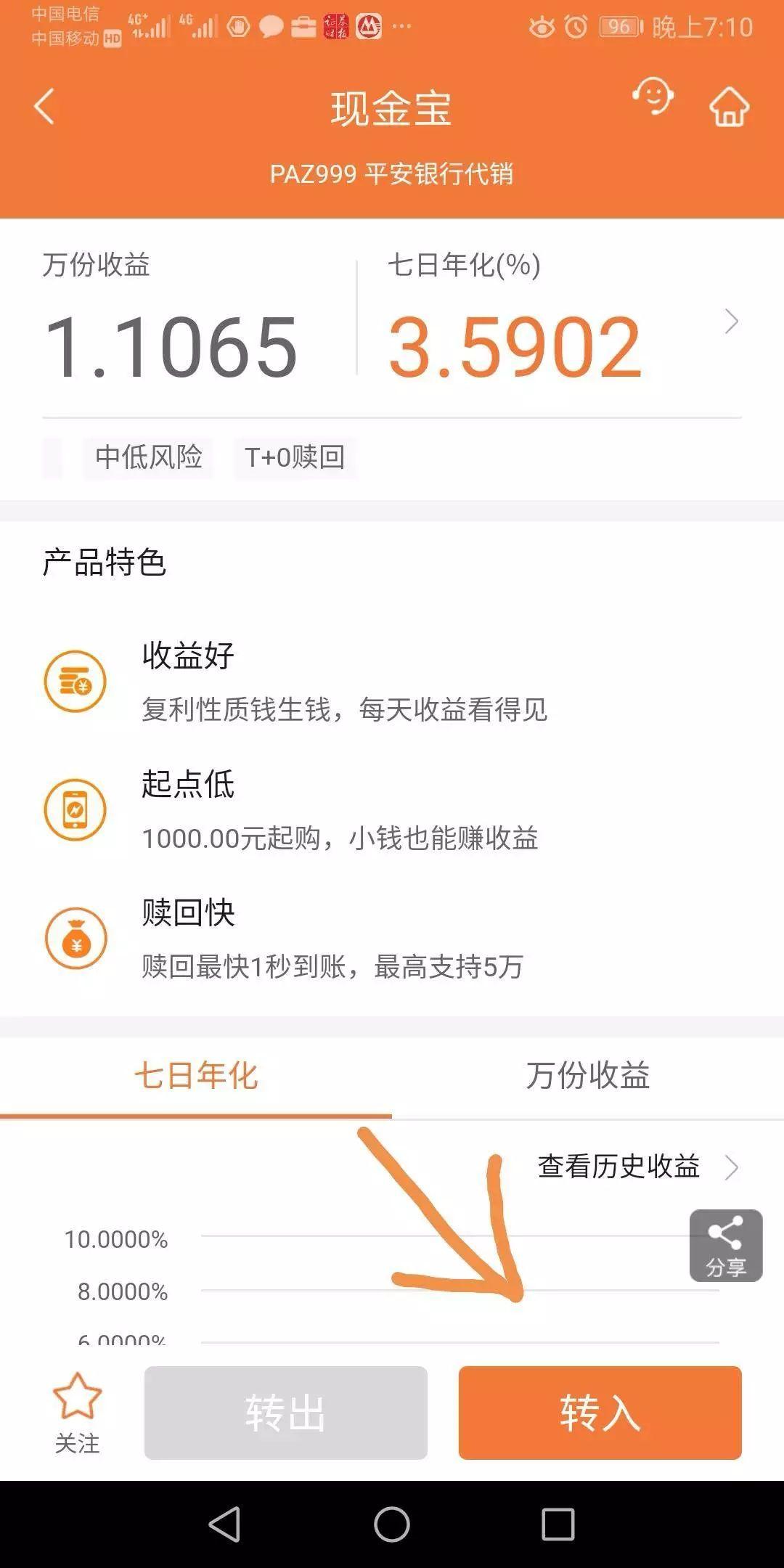Go back using the header arrow
This screenshot has height=1568, width=784.
coord(45,107)
